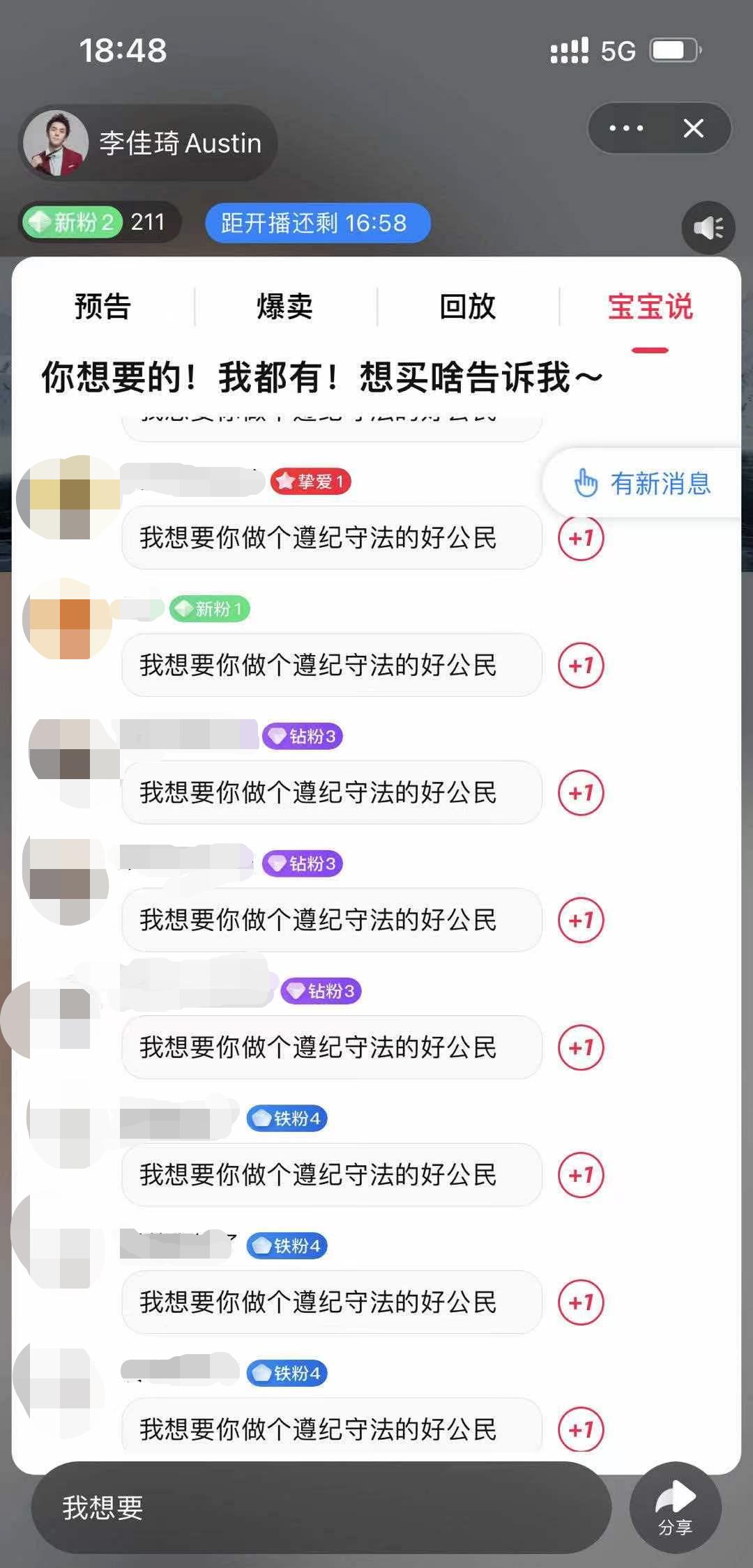Image resolution: width=753 pixels, height=1568 pixels.
Task: Open the three-dot overflow menu
Action: [625, 128]
